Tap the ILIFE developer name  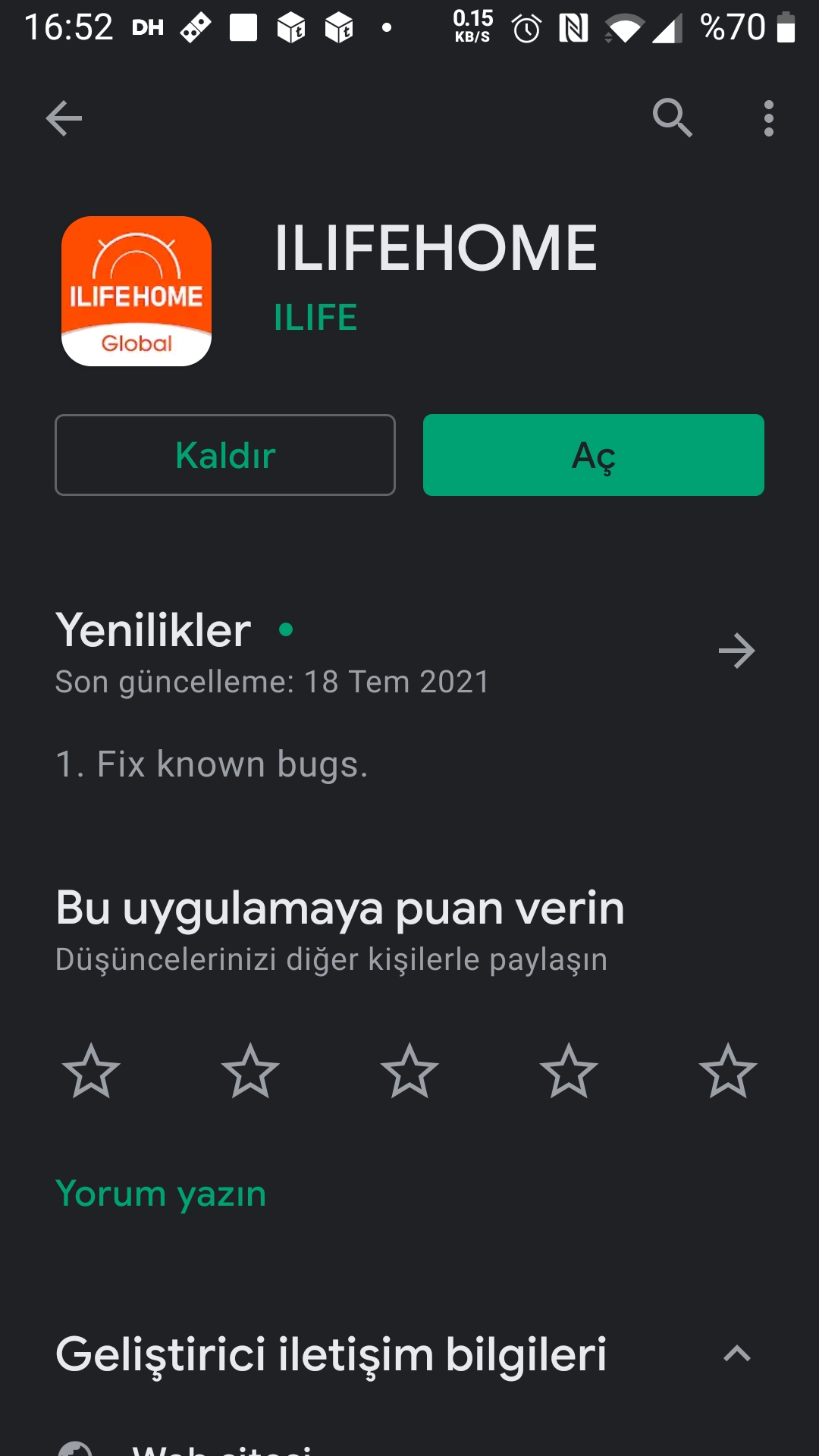[x=315, y=317]
